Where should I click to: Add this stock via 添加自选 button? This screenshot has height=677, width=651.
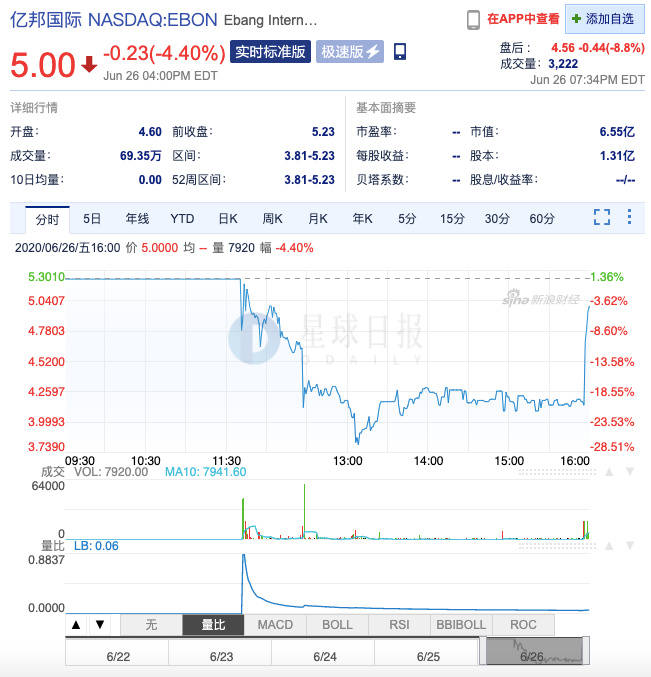pos(604,18)
